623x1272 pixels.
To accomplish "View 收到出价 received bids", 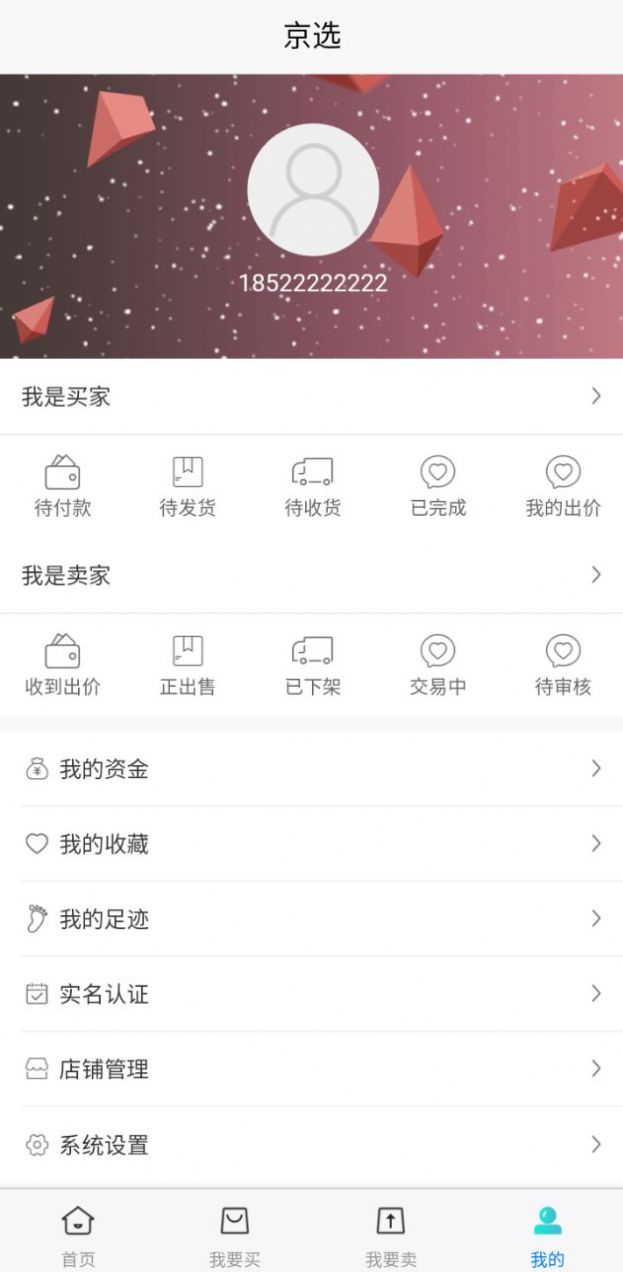I will pyautogui.click(x=62, y=666).
